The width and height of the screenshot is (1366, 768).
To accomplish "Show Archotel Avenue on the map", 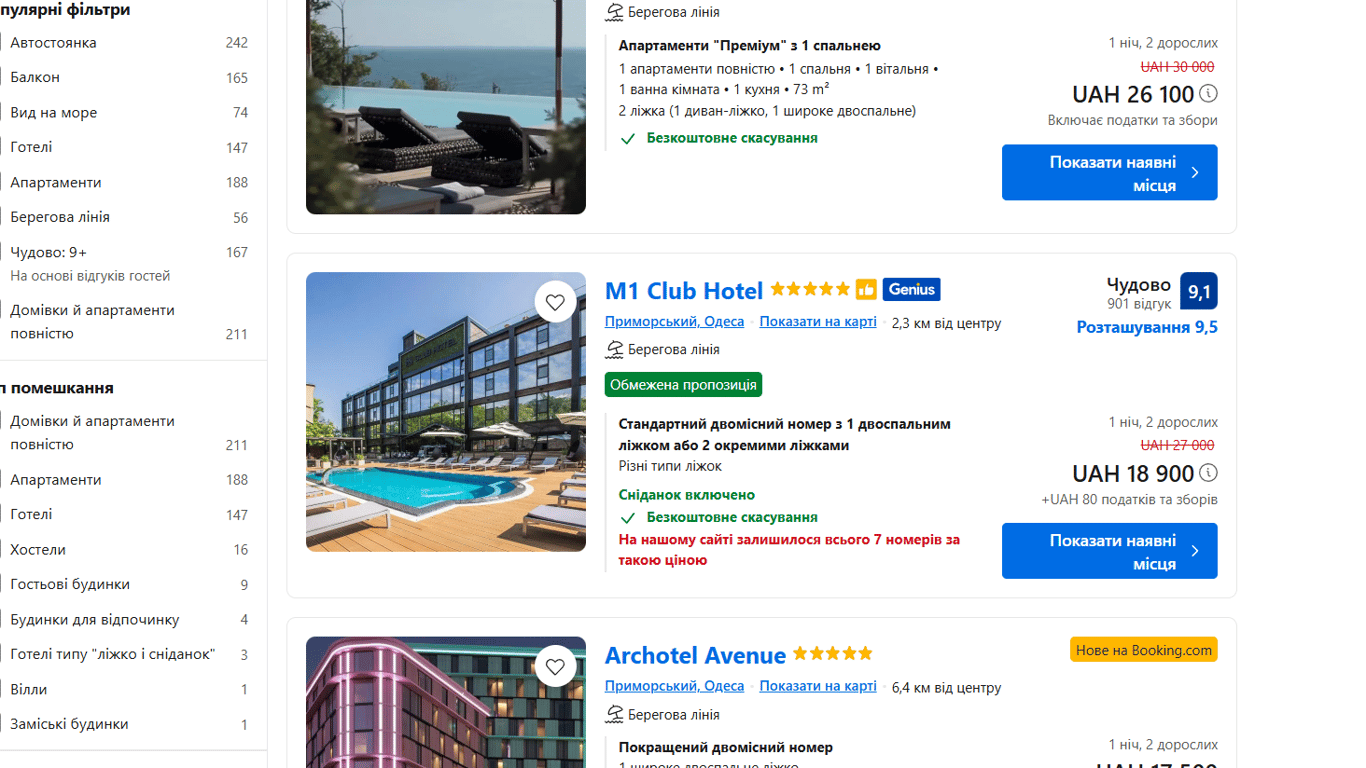I will [x=817, y=686].
